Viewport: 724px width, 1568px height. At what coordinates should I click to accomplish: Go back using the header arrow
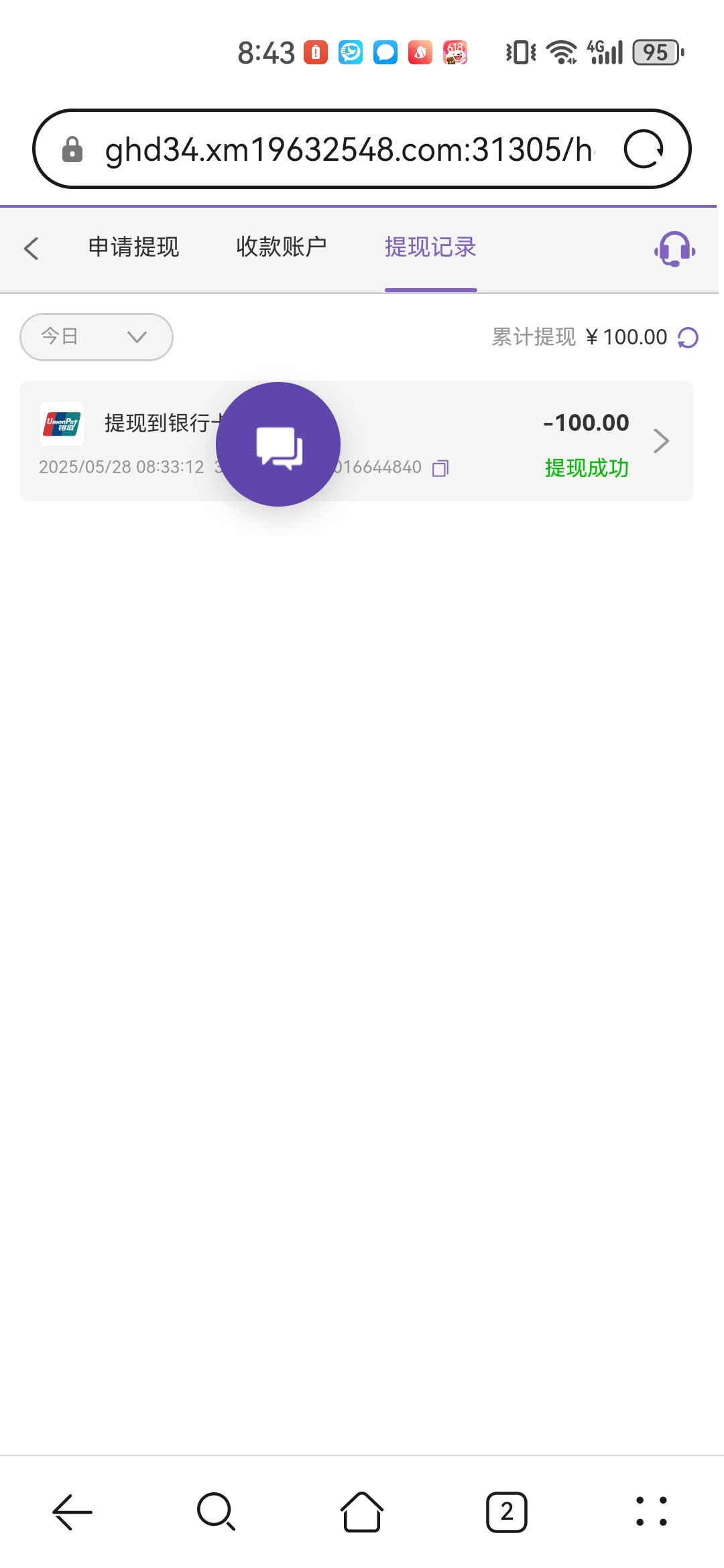(31, 248)
